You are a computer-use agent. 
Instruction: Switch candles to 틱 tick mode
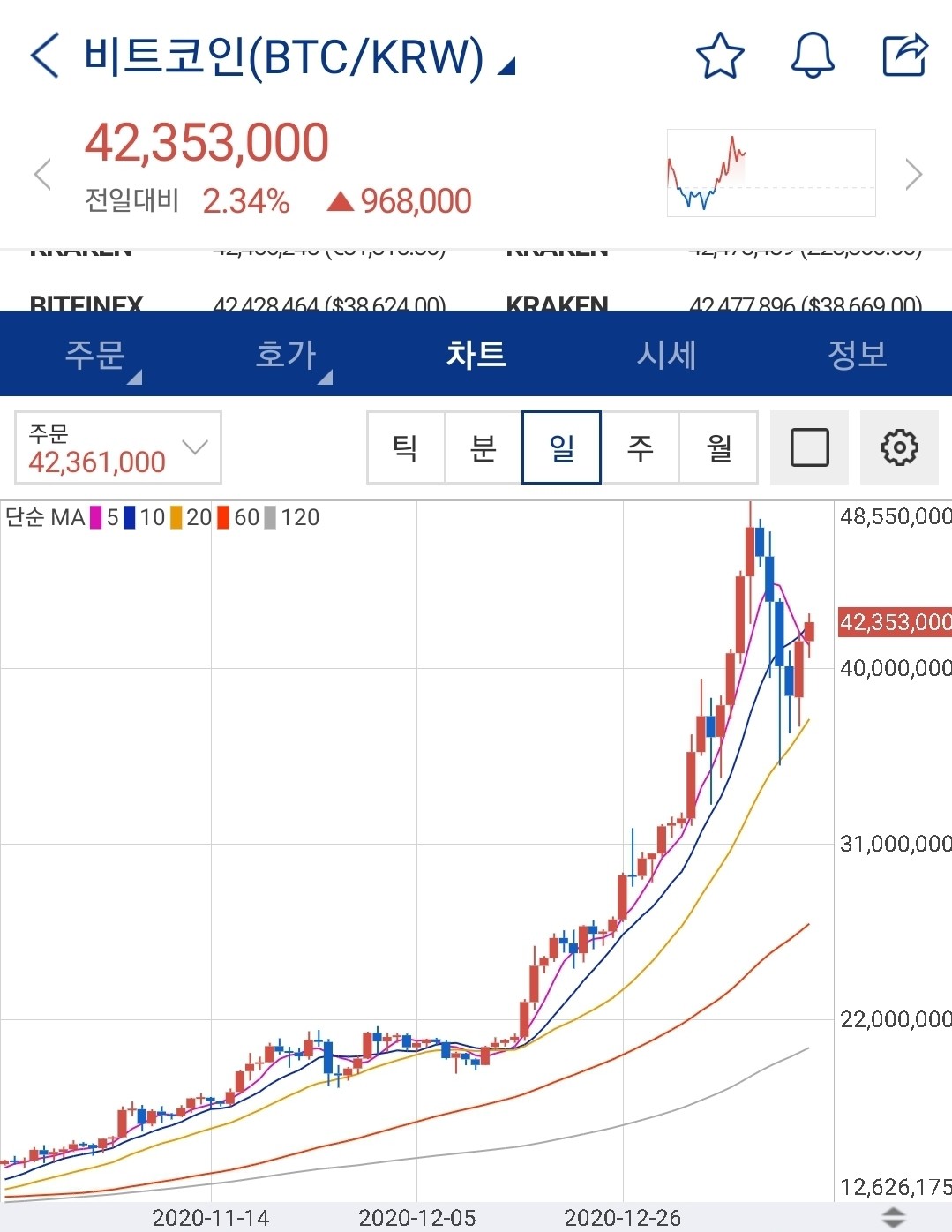click(x=406, y=448)
